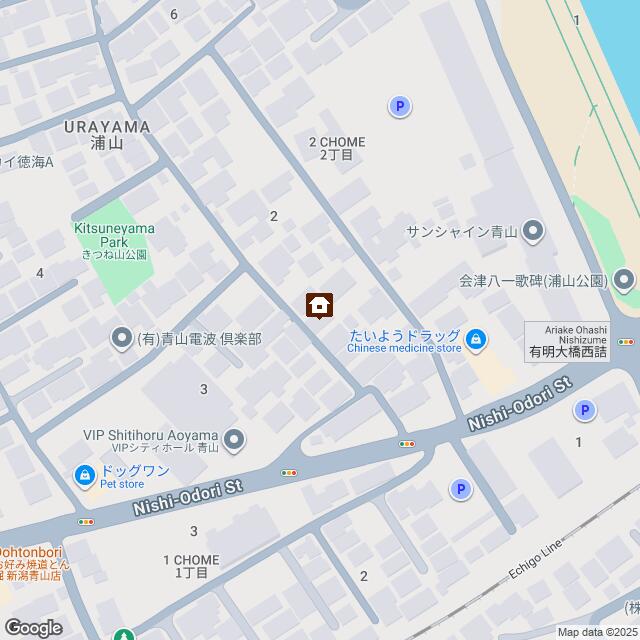Open the サンシャイン青山 place marker
640x640 pixels.
(x=533, y=231)
